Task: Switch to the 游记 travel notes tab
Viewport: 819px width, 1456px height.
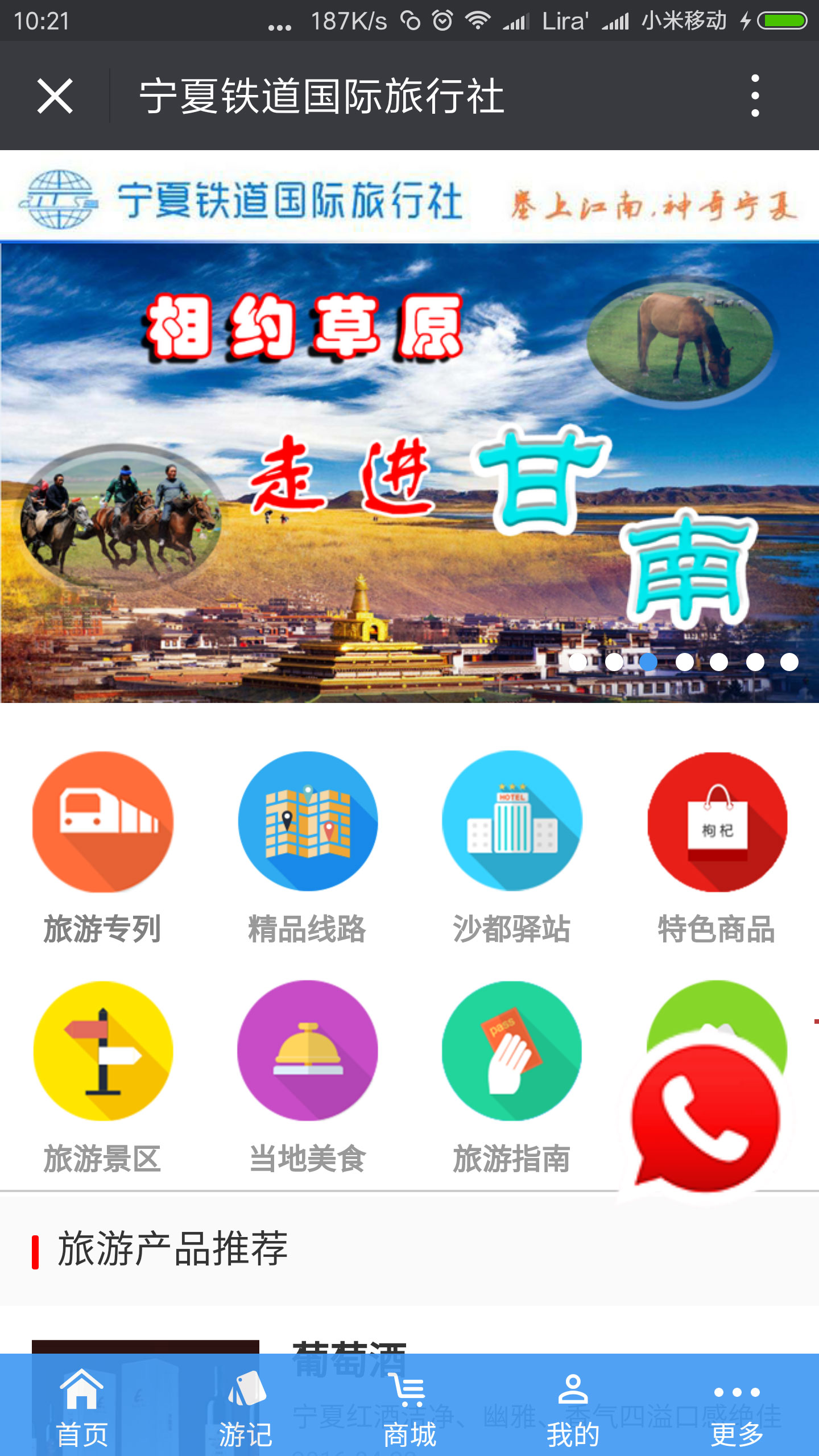Action: click(246, 1408)
